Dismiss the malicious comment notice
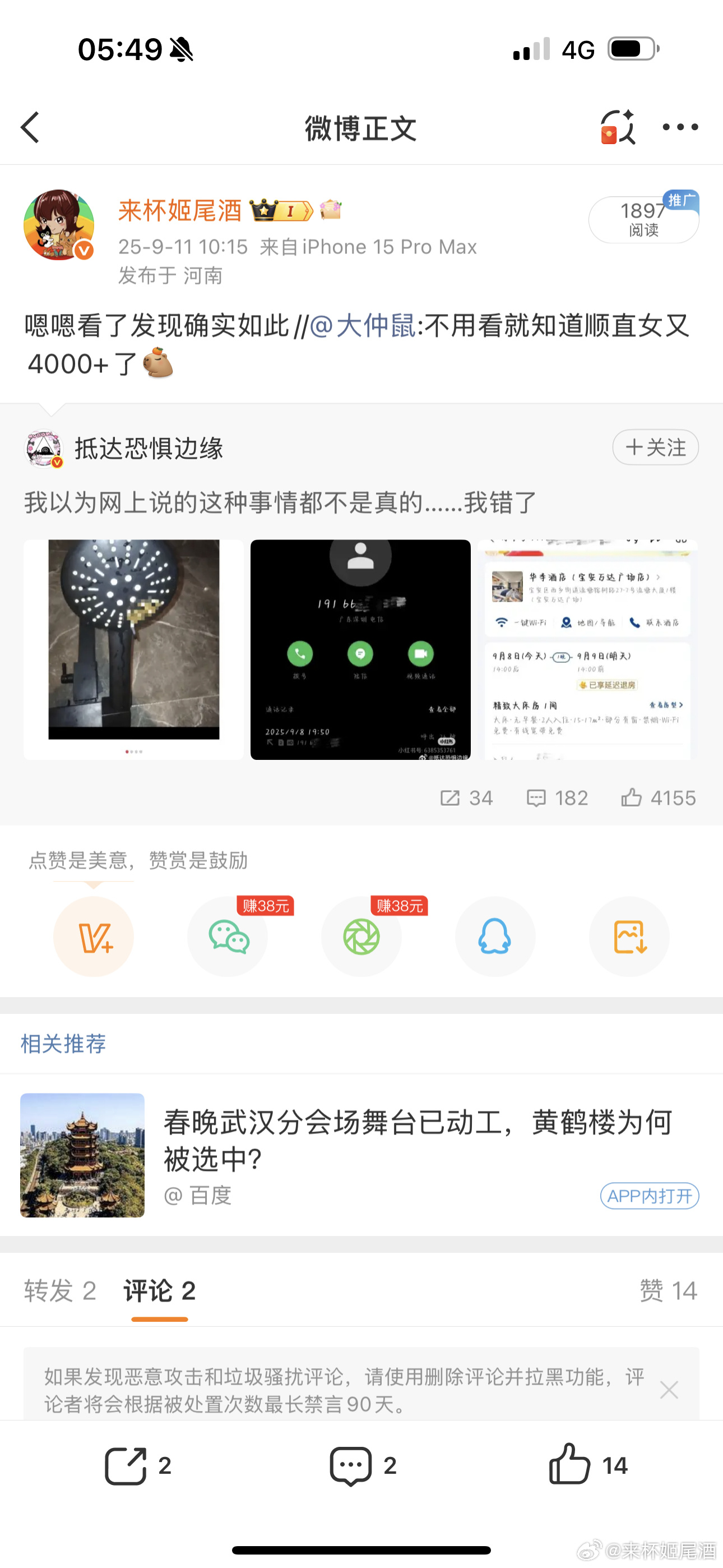 pos(669,1390)
